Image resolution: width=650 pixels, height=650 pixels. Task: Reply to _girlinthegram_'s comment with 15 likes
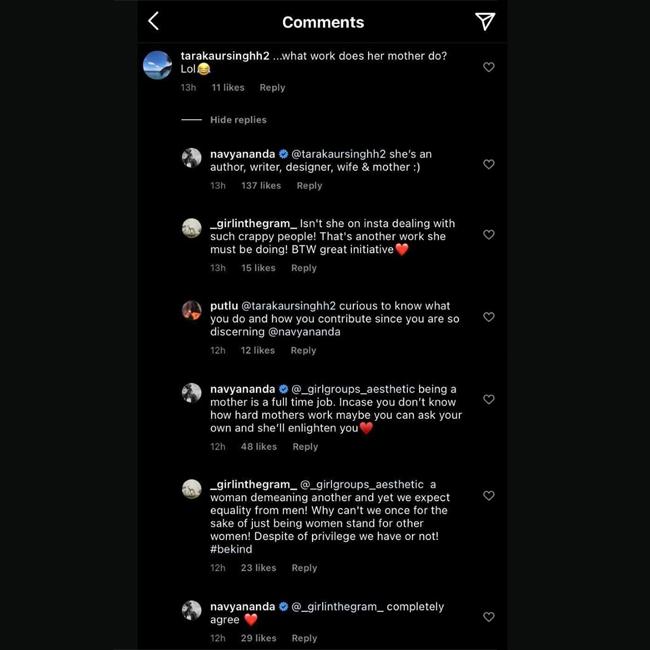[303, 268]
